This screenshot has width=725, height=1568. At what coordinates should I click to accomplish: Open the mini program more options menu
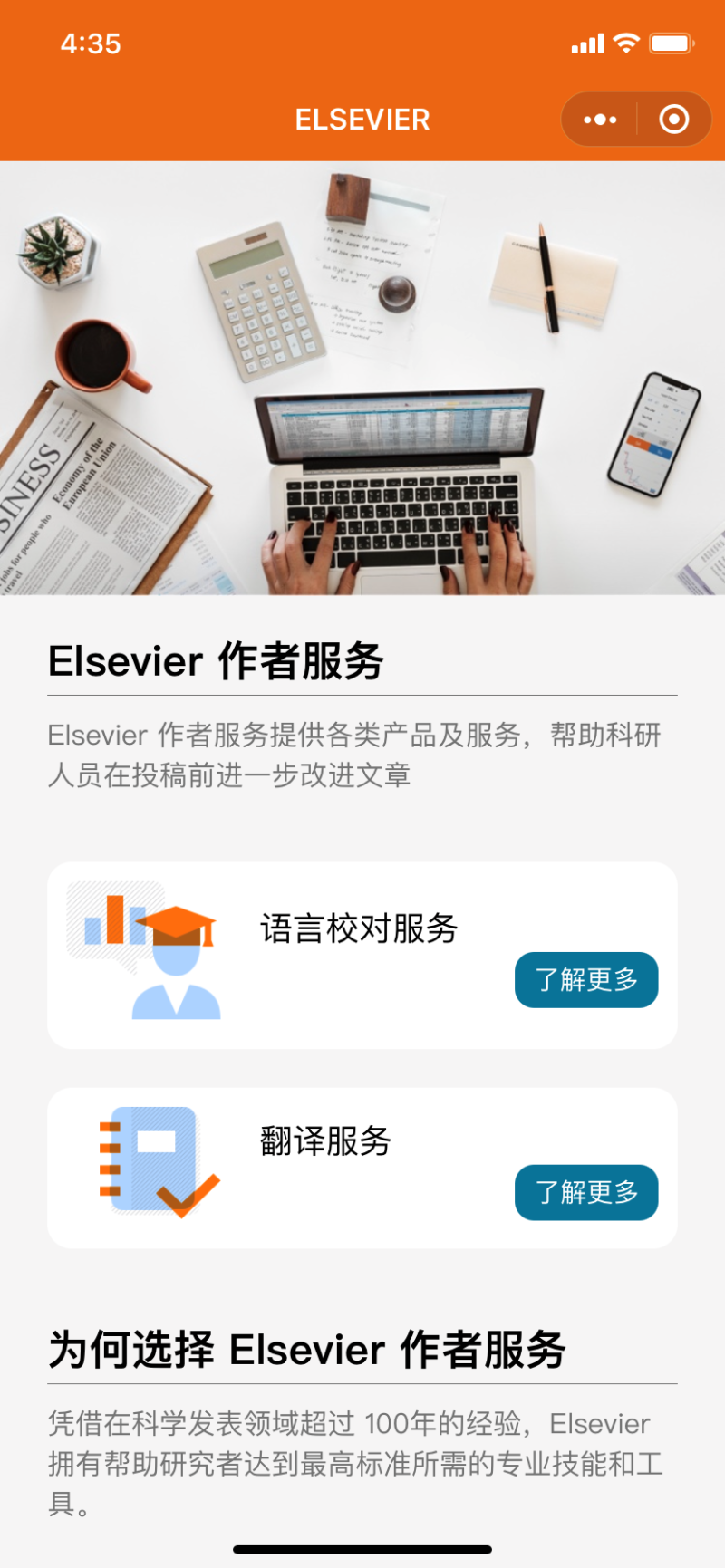599,120
